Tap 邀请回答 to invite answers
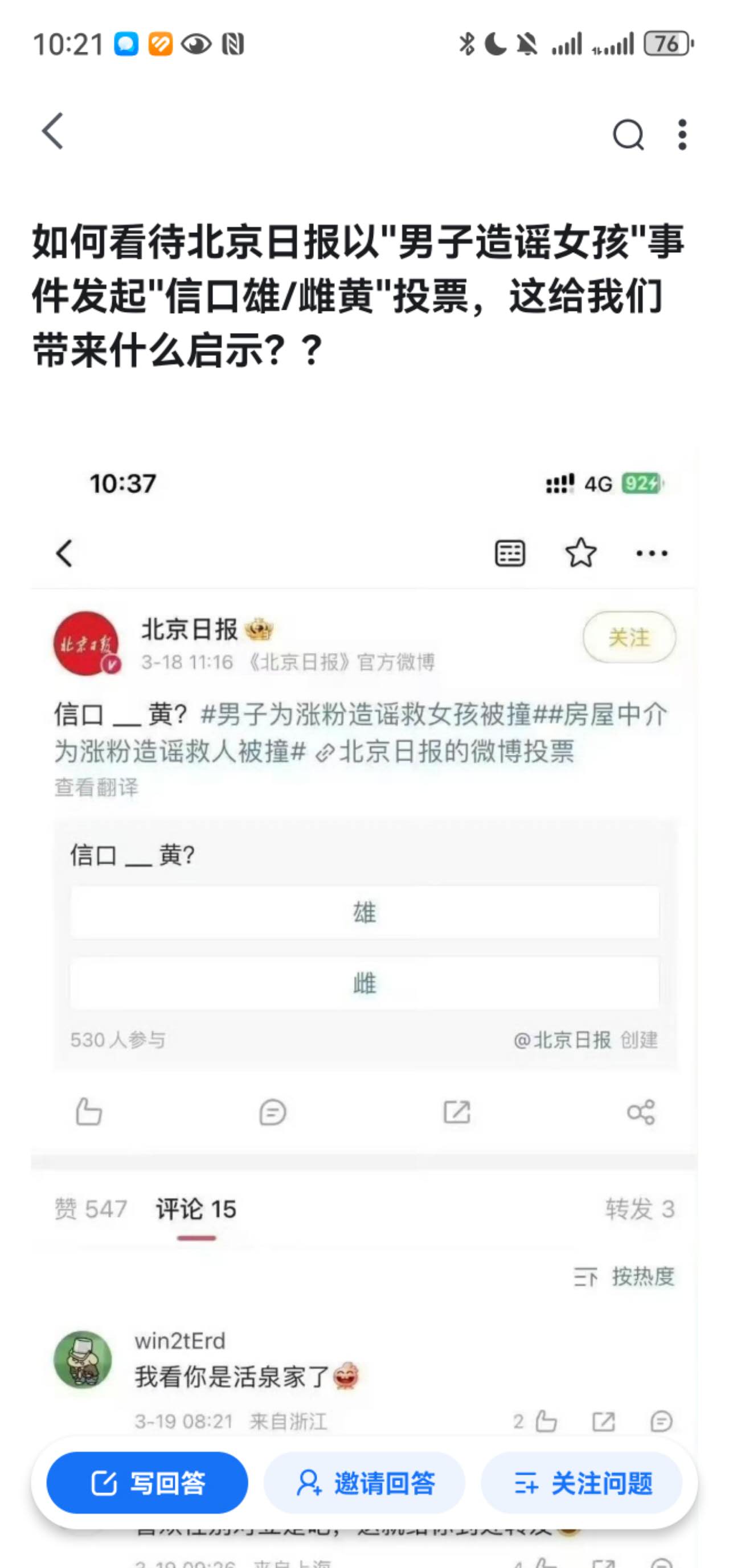 [364, 1483]
